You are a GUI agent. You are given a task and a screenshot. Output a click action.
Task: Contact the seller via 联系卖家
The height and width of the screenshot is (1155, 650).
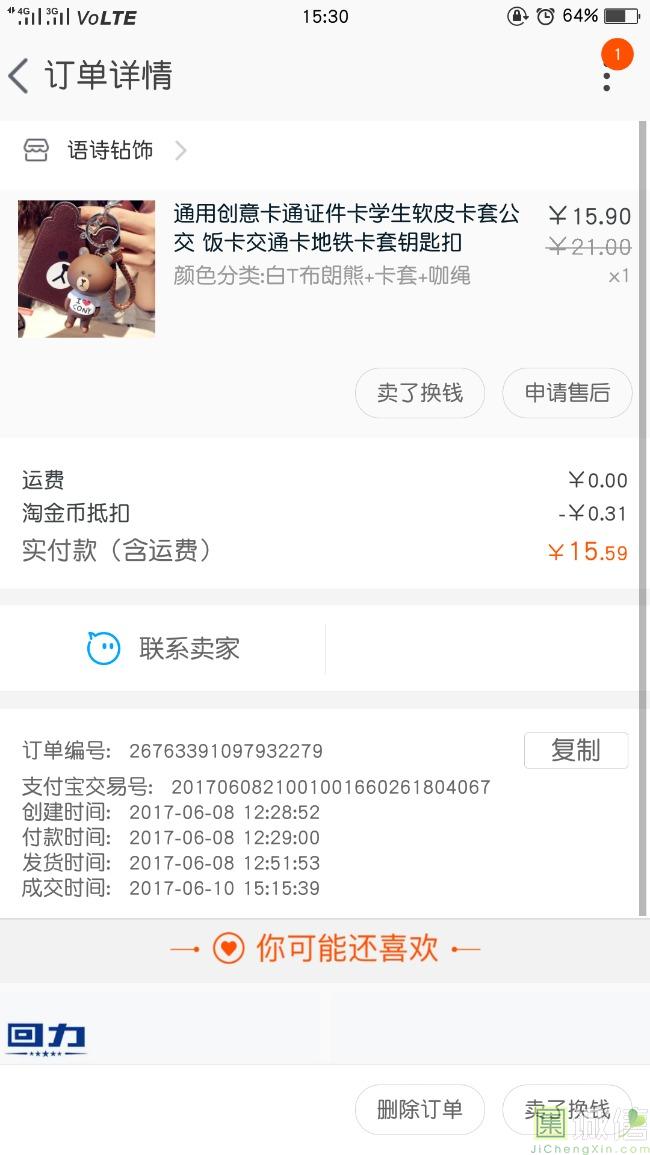point(164,648)
